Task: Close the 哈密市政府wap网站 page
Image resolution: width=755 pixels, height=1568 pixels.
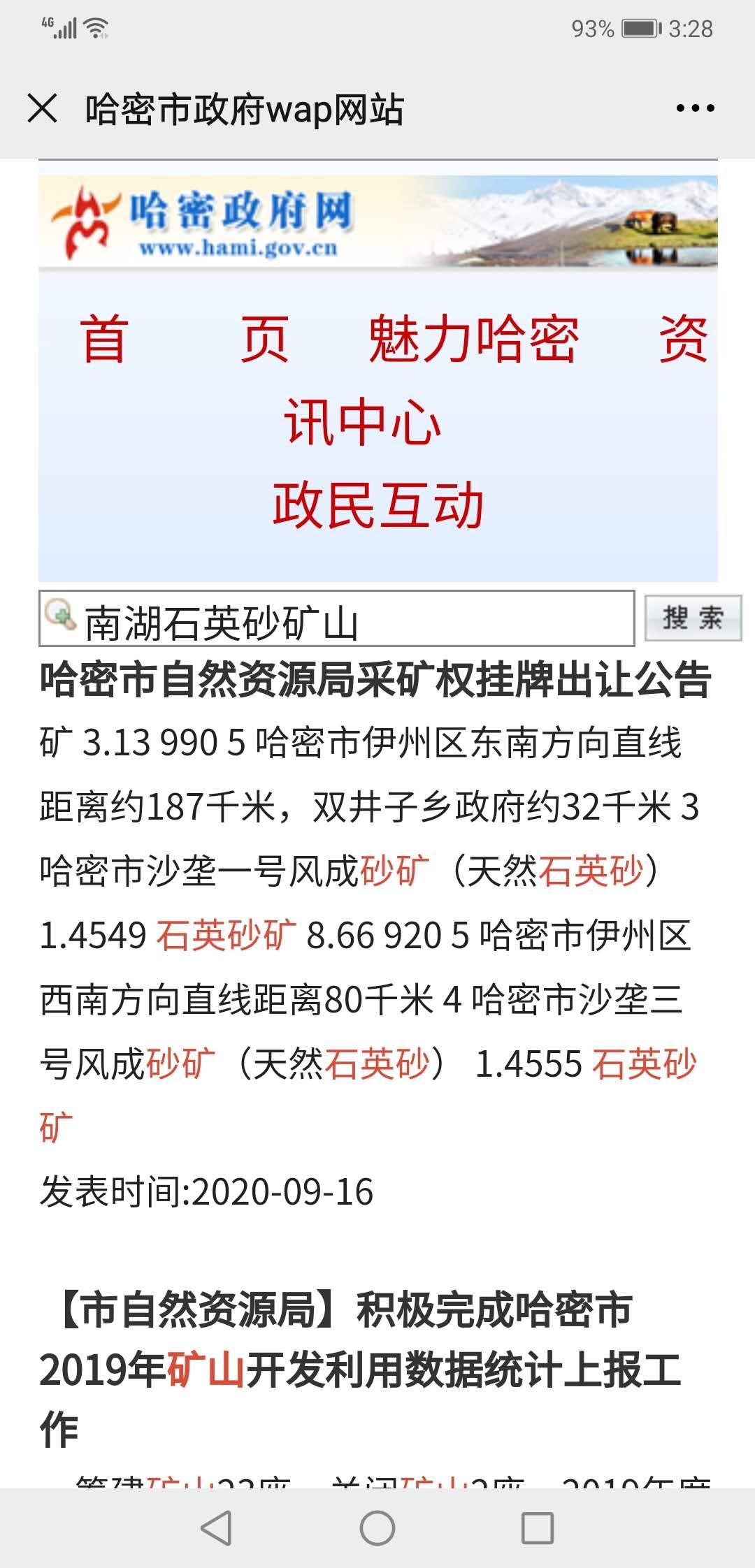Action: [x=42, y=109]
